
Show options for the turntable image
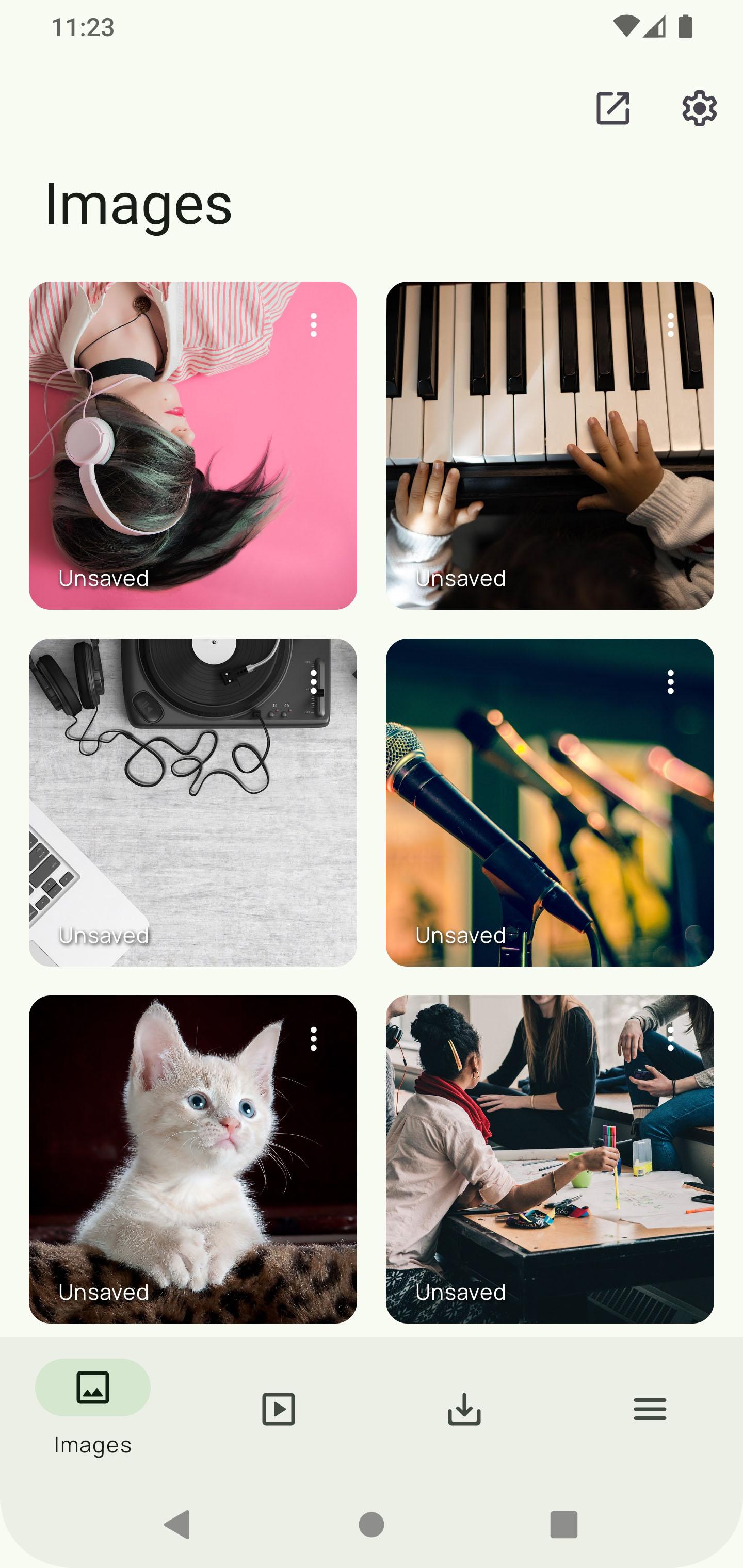click(x=314, y=682)
